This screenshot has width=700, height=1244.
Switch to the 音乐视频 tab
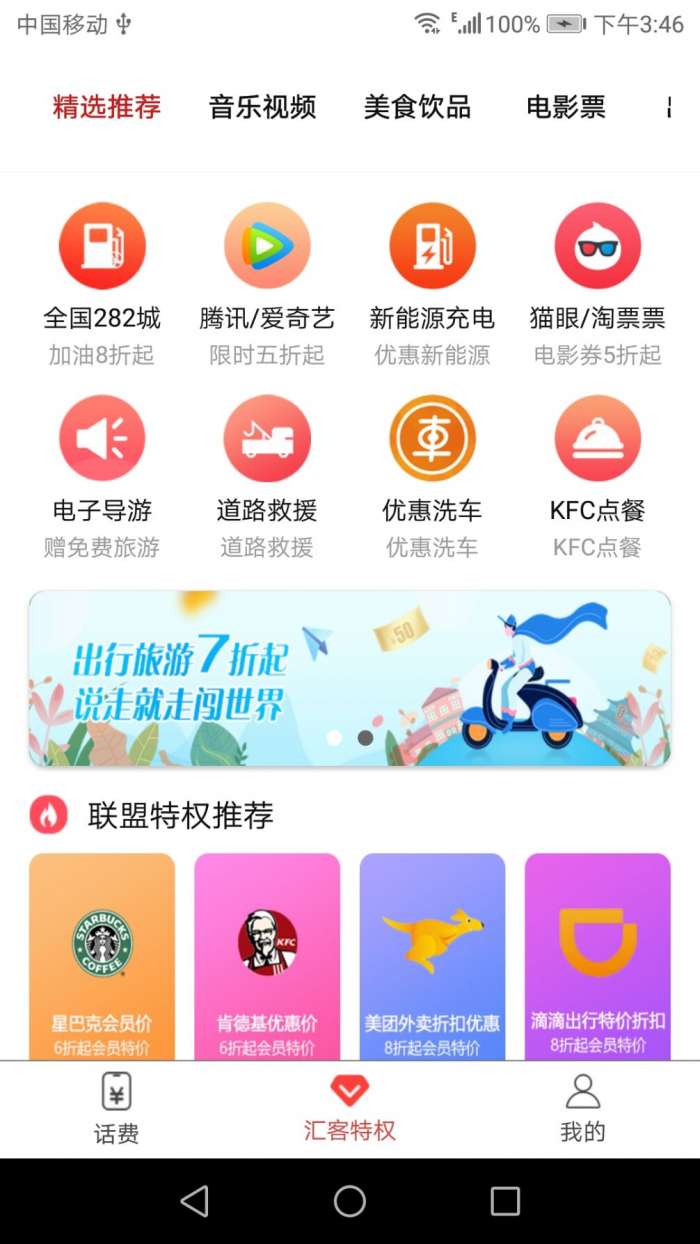262,107
